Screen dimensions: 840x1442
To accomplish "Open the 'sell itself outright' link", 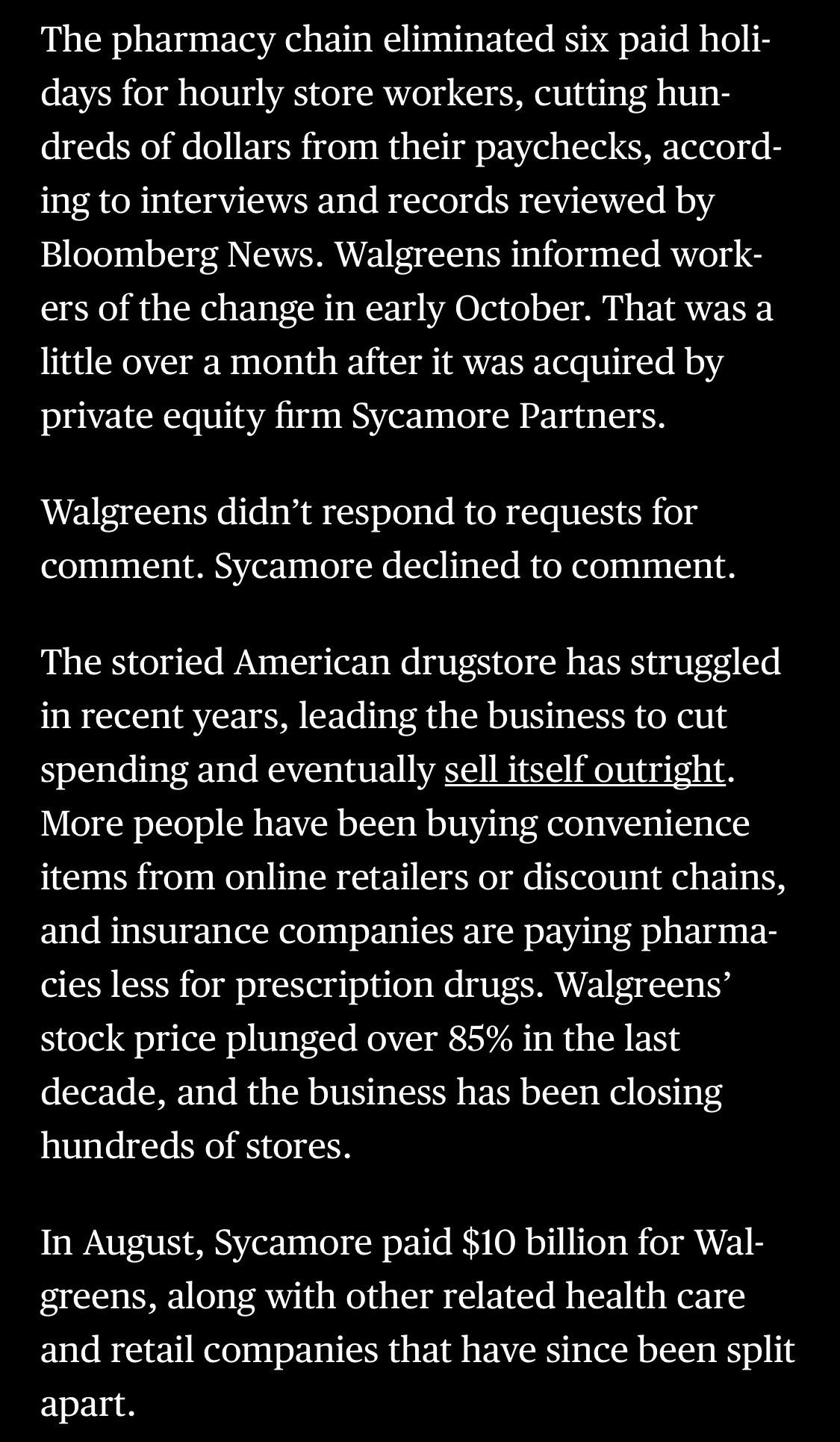I will (584, 769).
